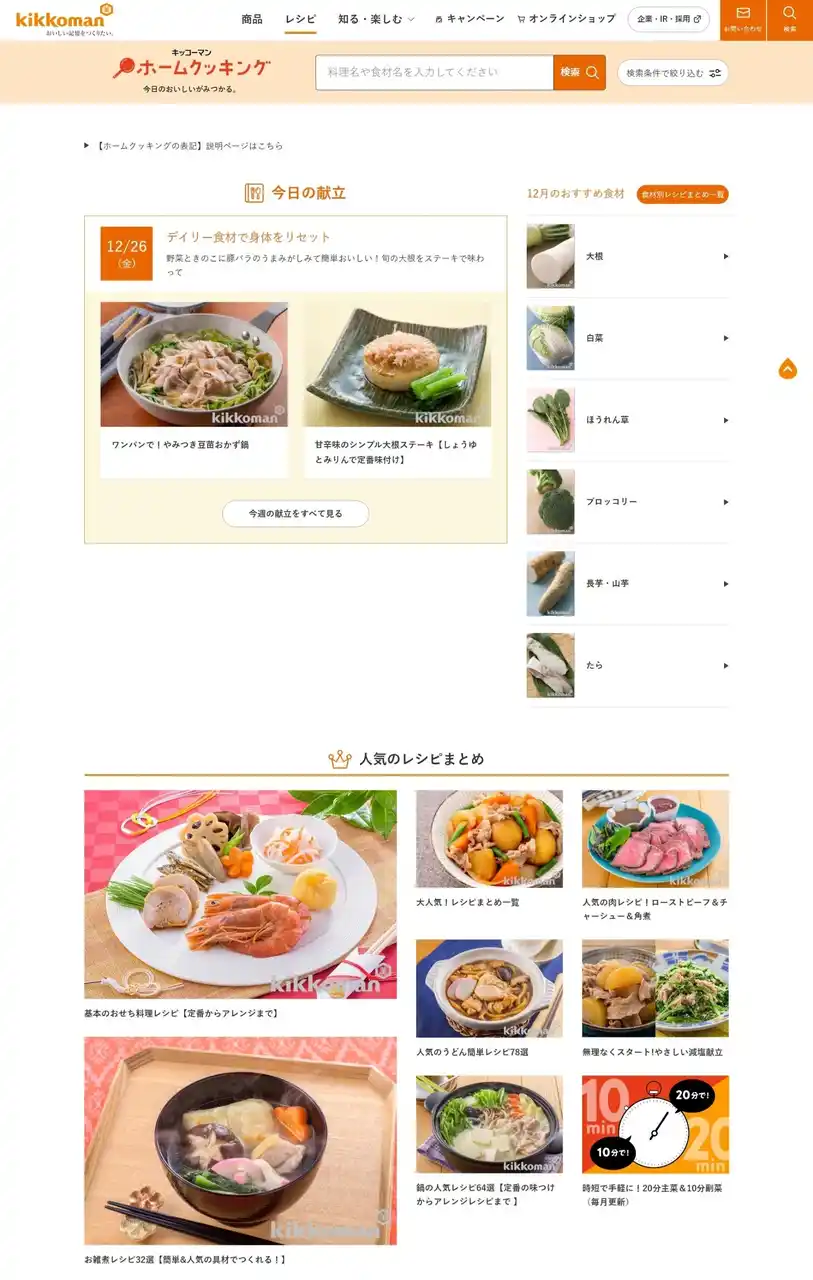The image size is (813, 1280).
Task: Open the 企業・IR・採用 button
Action: coord(668,19)
